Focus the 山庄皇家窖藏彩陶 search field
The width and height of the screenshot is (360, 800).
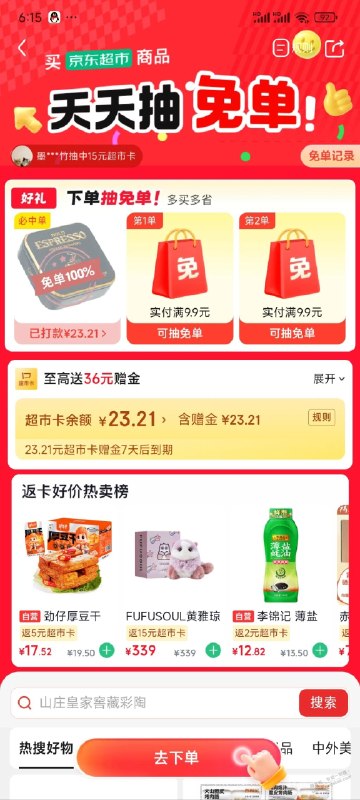point(155,703)
